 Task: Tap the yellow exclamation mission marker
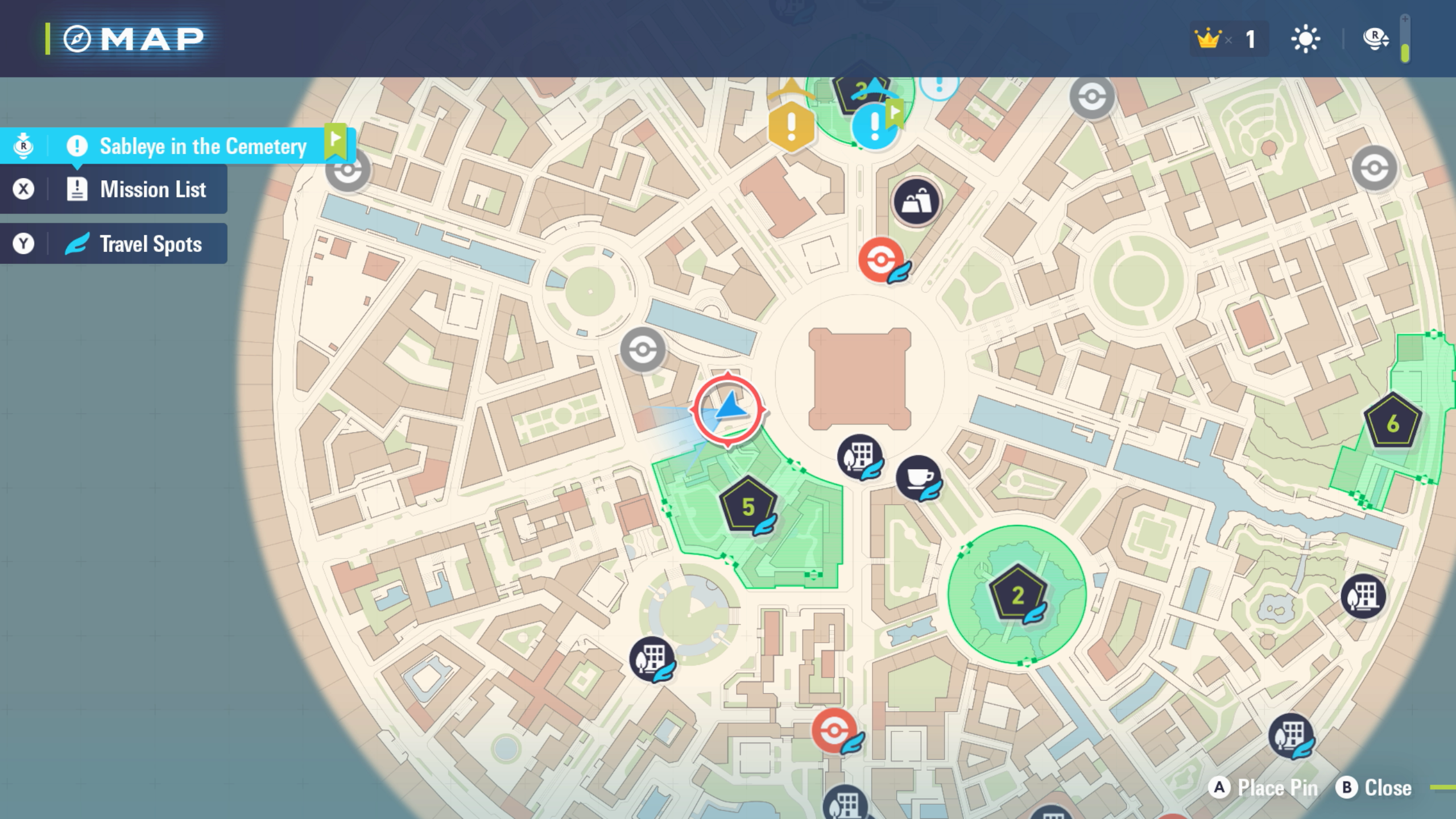(x=791, y=126)
